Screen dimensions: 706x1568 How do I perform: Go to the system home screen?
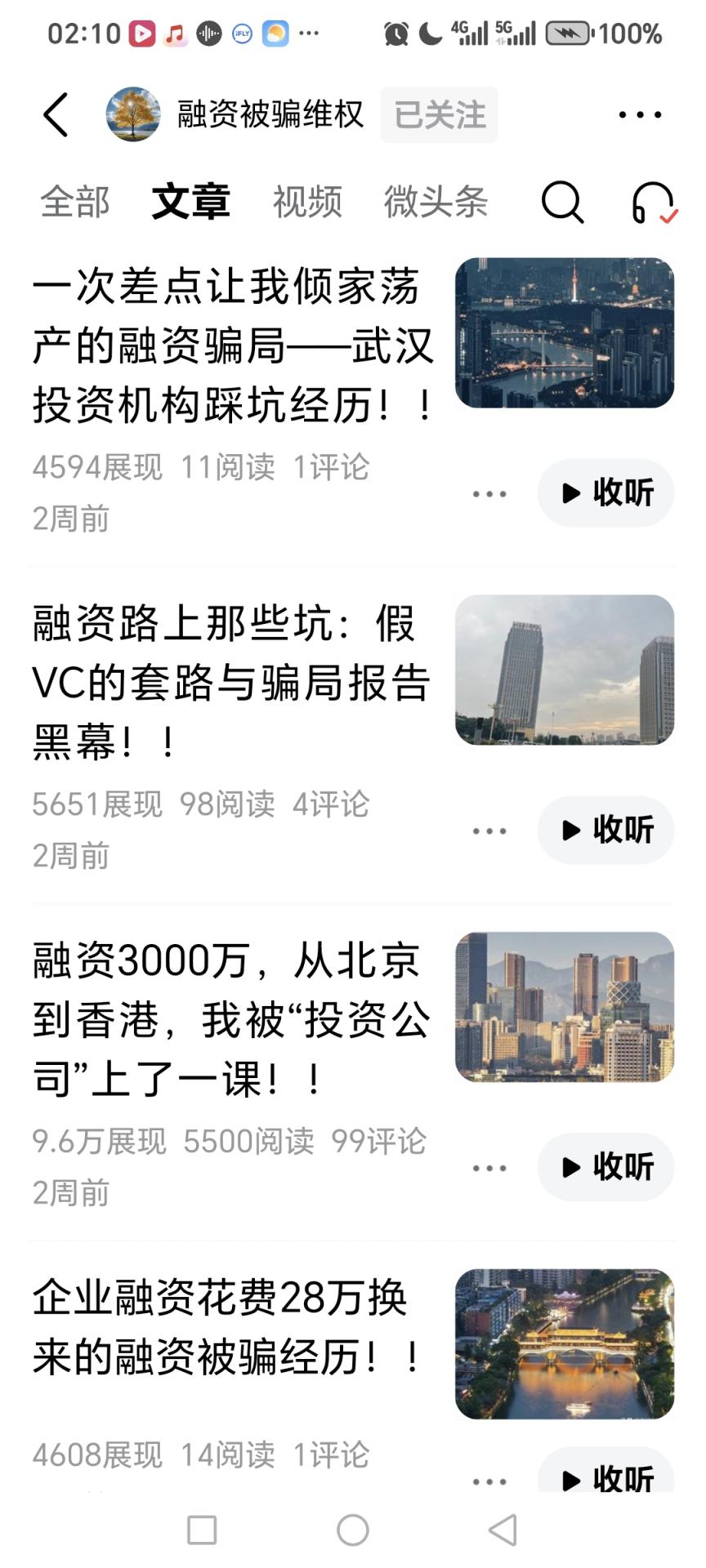tap(353, 1530)
